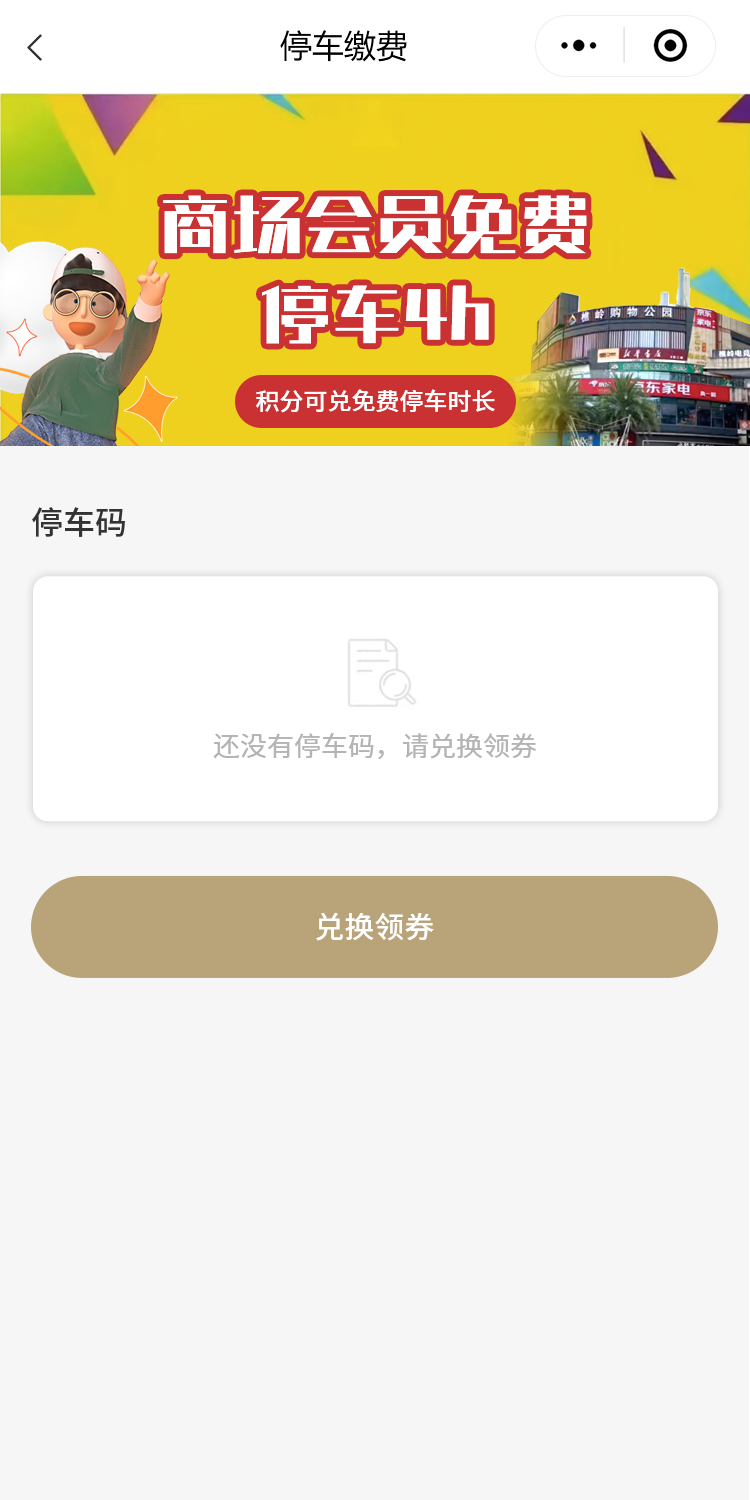The height and width of the screenshot is (1500, 750).
Task: Tap the 兑换领券 button
Action: point(374,927)
